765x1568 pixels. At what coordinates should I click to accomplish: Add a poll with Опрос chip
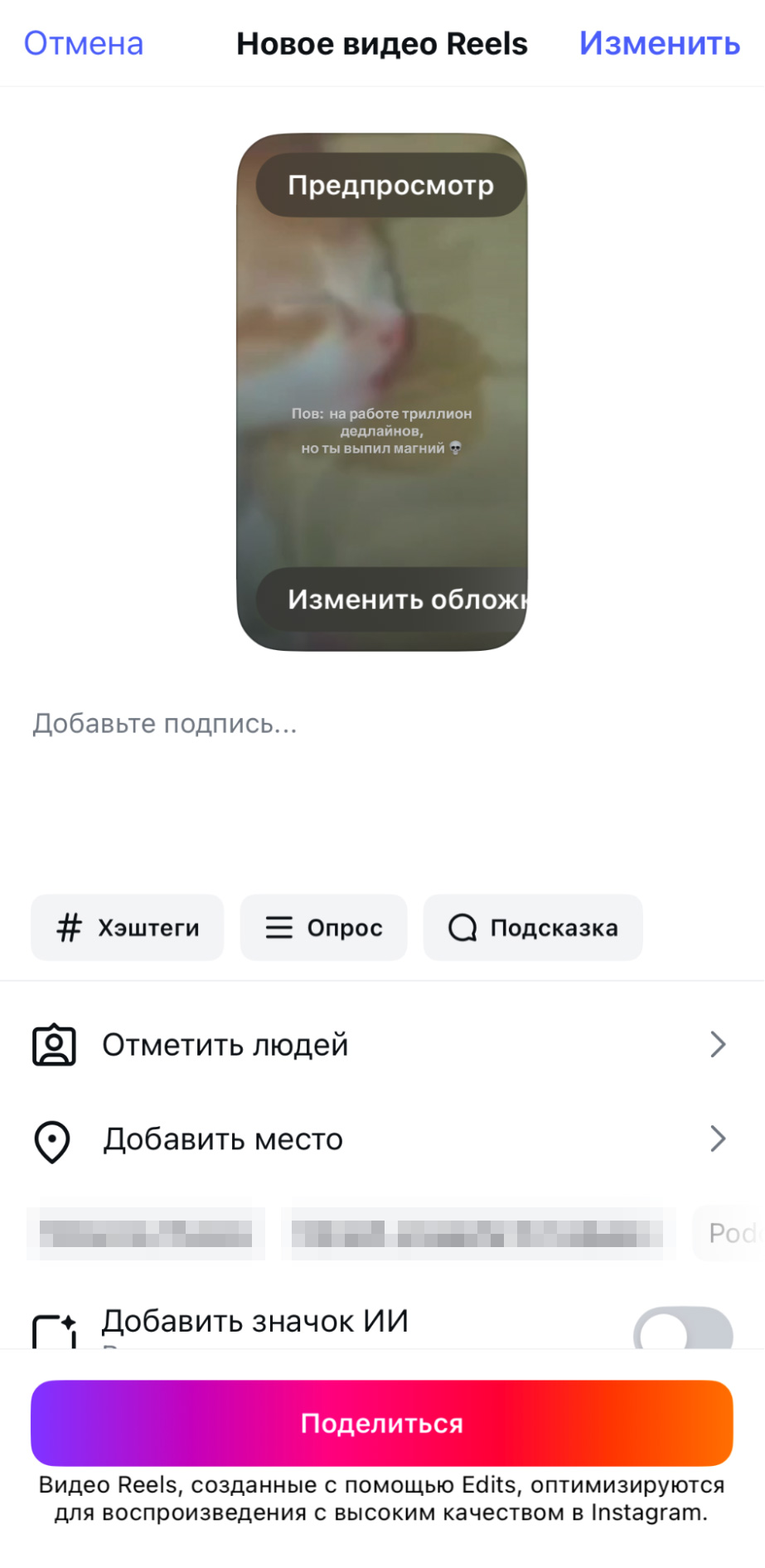(323, 927)
